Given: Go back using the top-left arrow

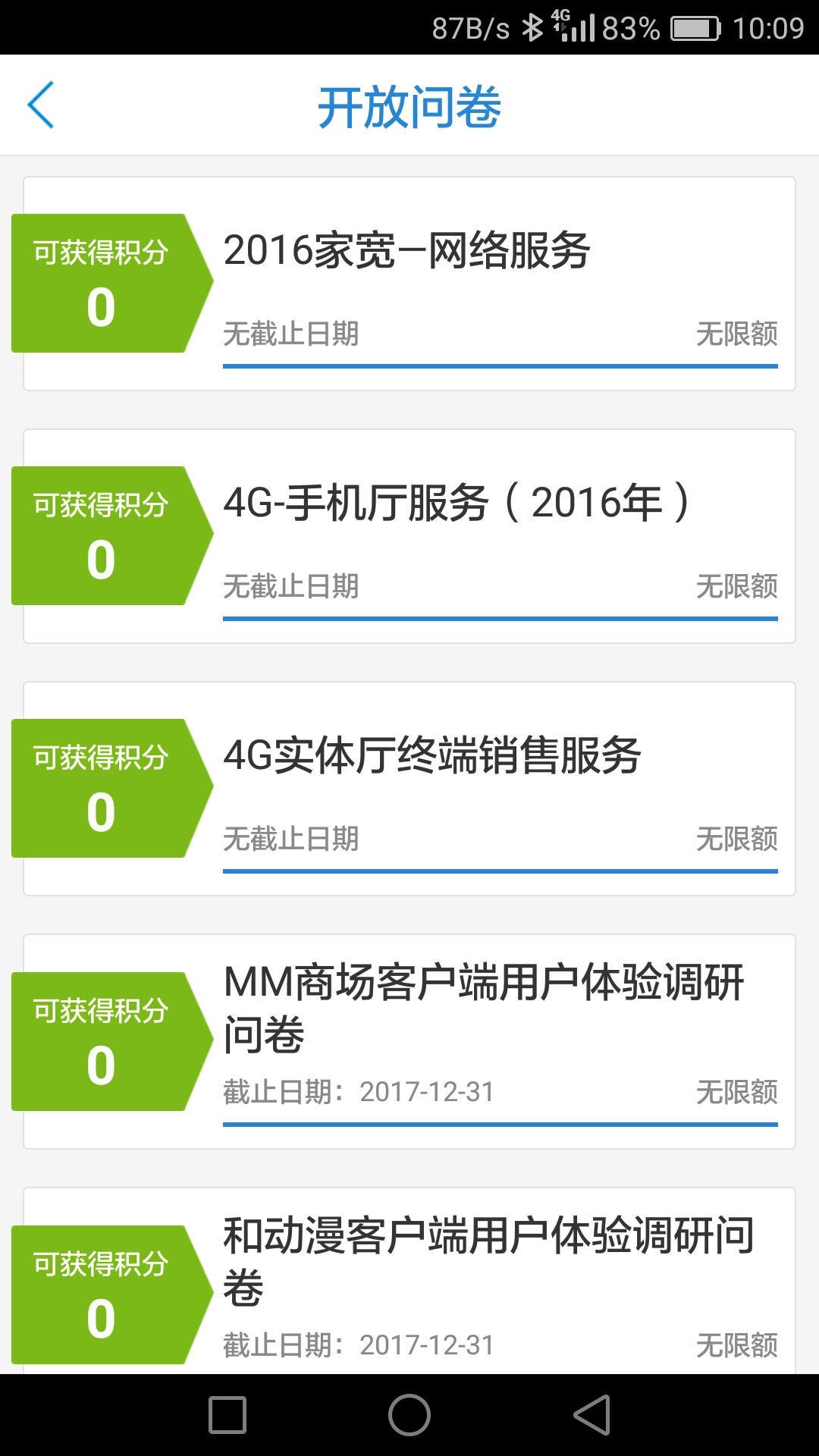Looking at the screenshot, I should tap(41, 105).
